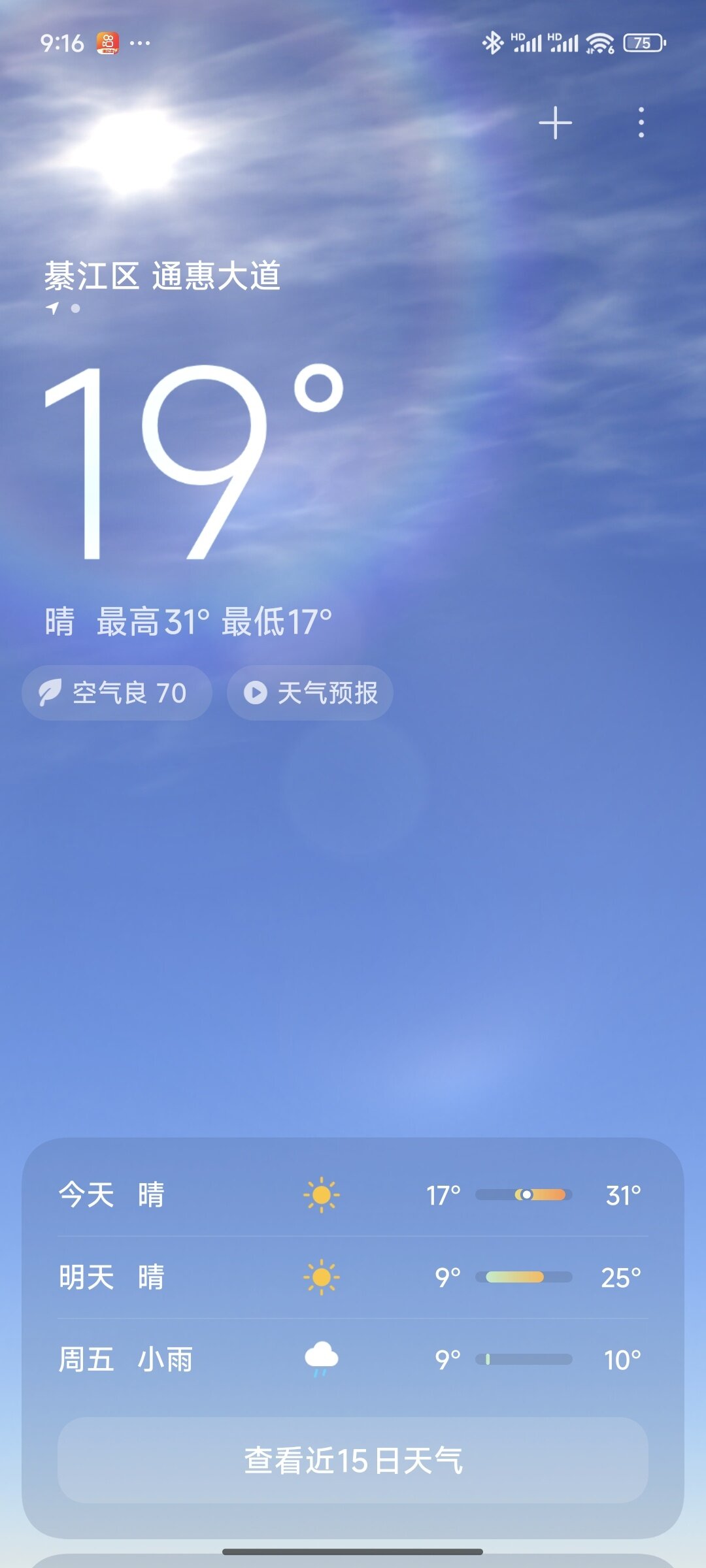The image size is (706, 1568).
Task: Open the three-dot overflow menu
Action: pos(641,123)
